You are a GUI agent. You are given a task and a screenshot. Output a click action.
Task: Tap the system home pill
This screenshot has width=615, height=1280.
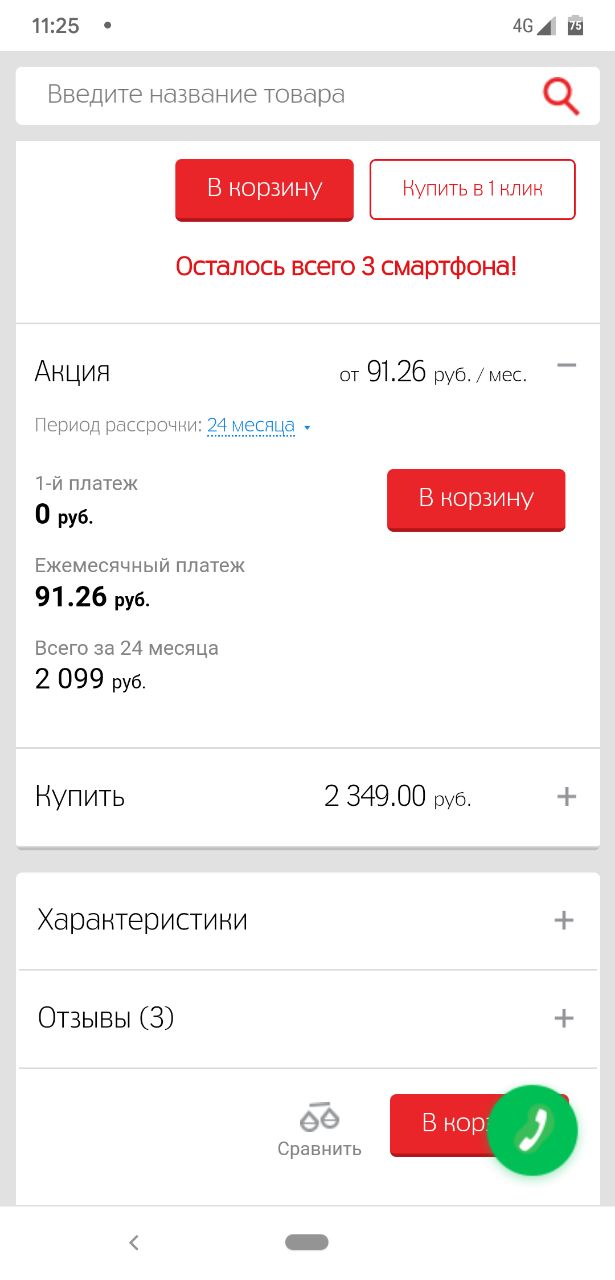click(x=307, y=1242)
